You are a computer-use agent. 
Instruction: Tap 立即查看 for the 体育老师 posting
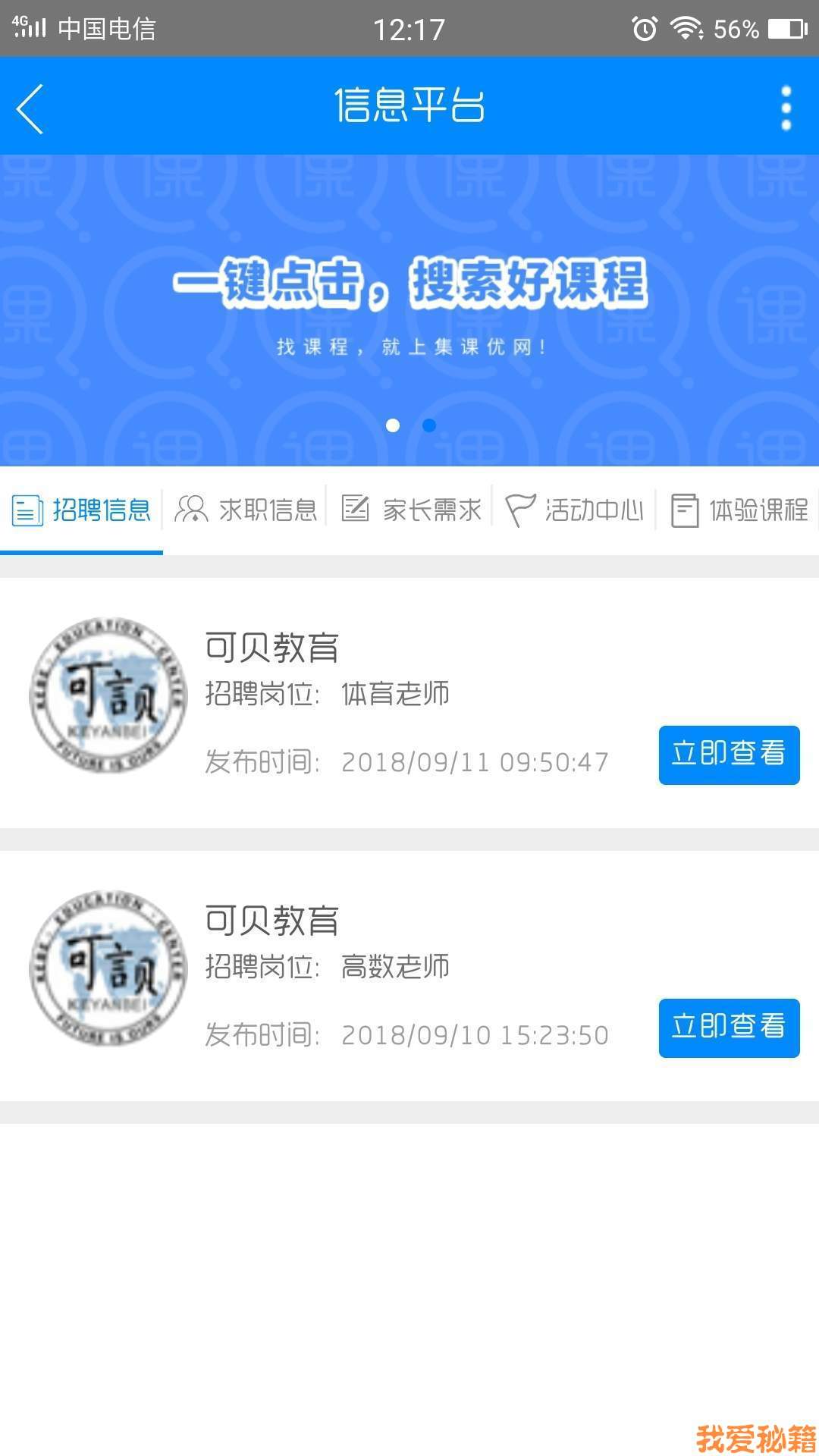729,755
